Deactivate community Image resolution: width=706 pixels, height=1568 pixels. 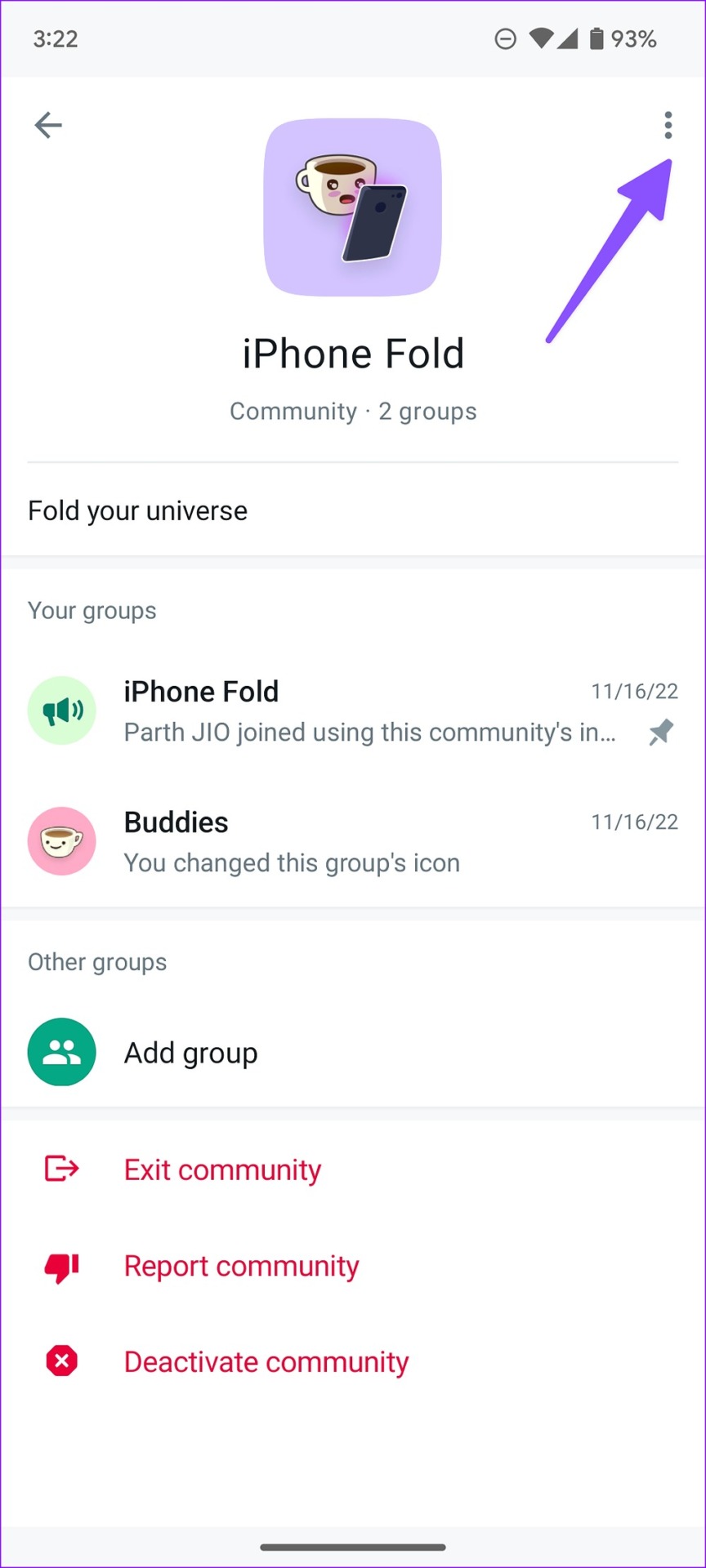[x=266, y=1361]
